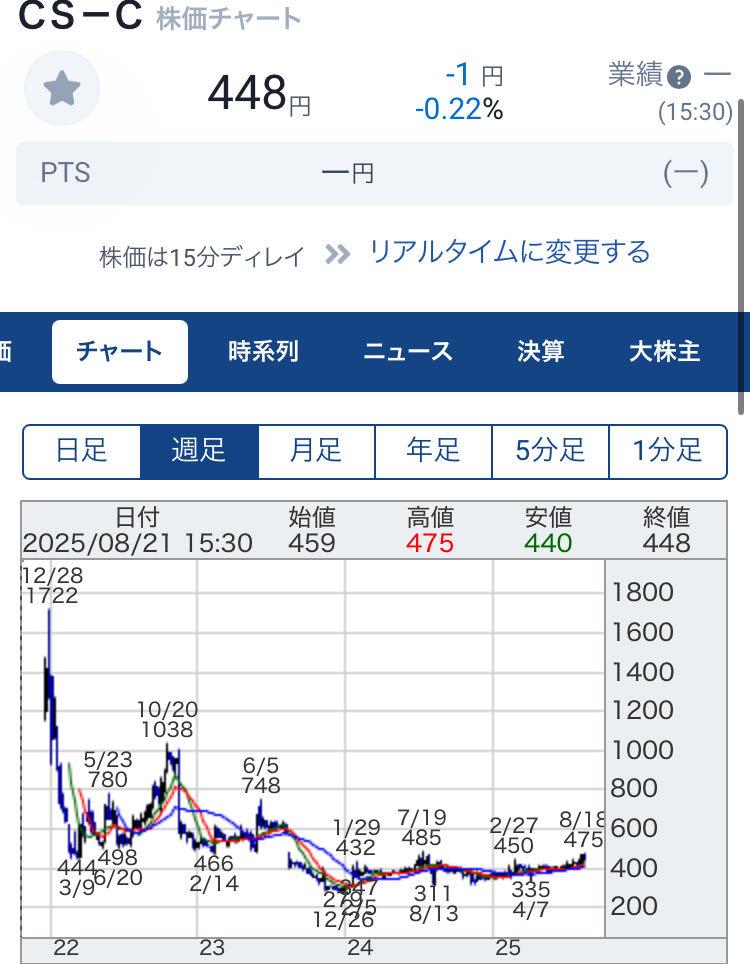This screenshot has width=750, height=964.
Task: Add CS-C to watchlist via star icon
Action: (x=62, y=89)
